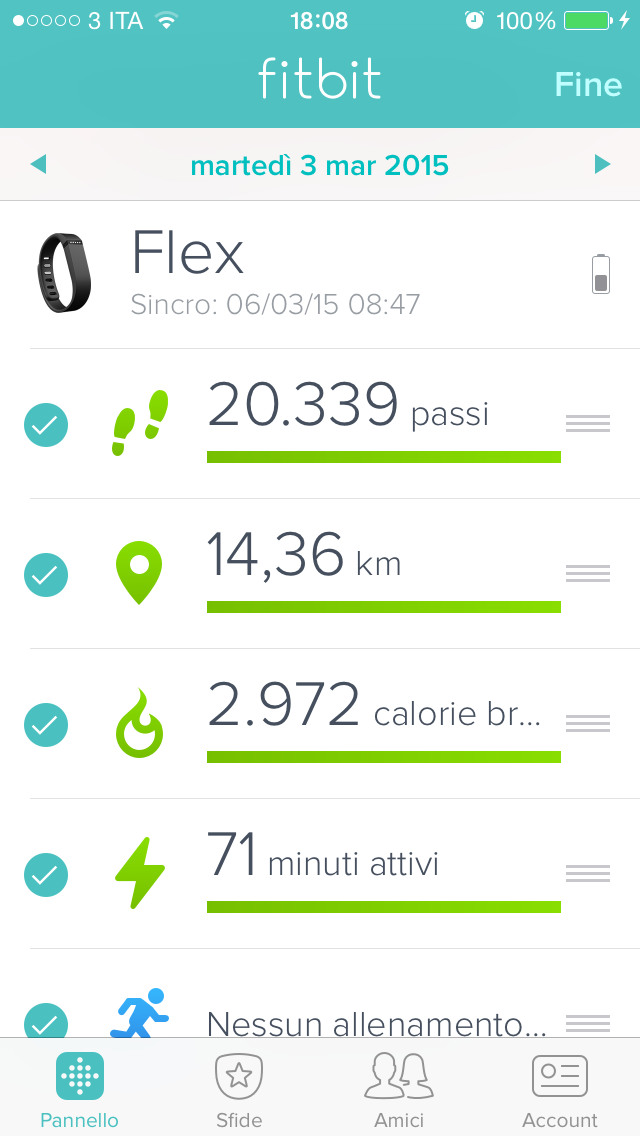
Task: Tap Fine to finish editing
Action: [588, 85]
